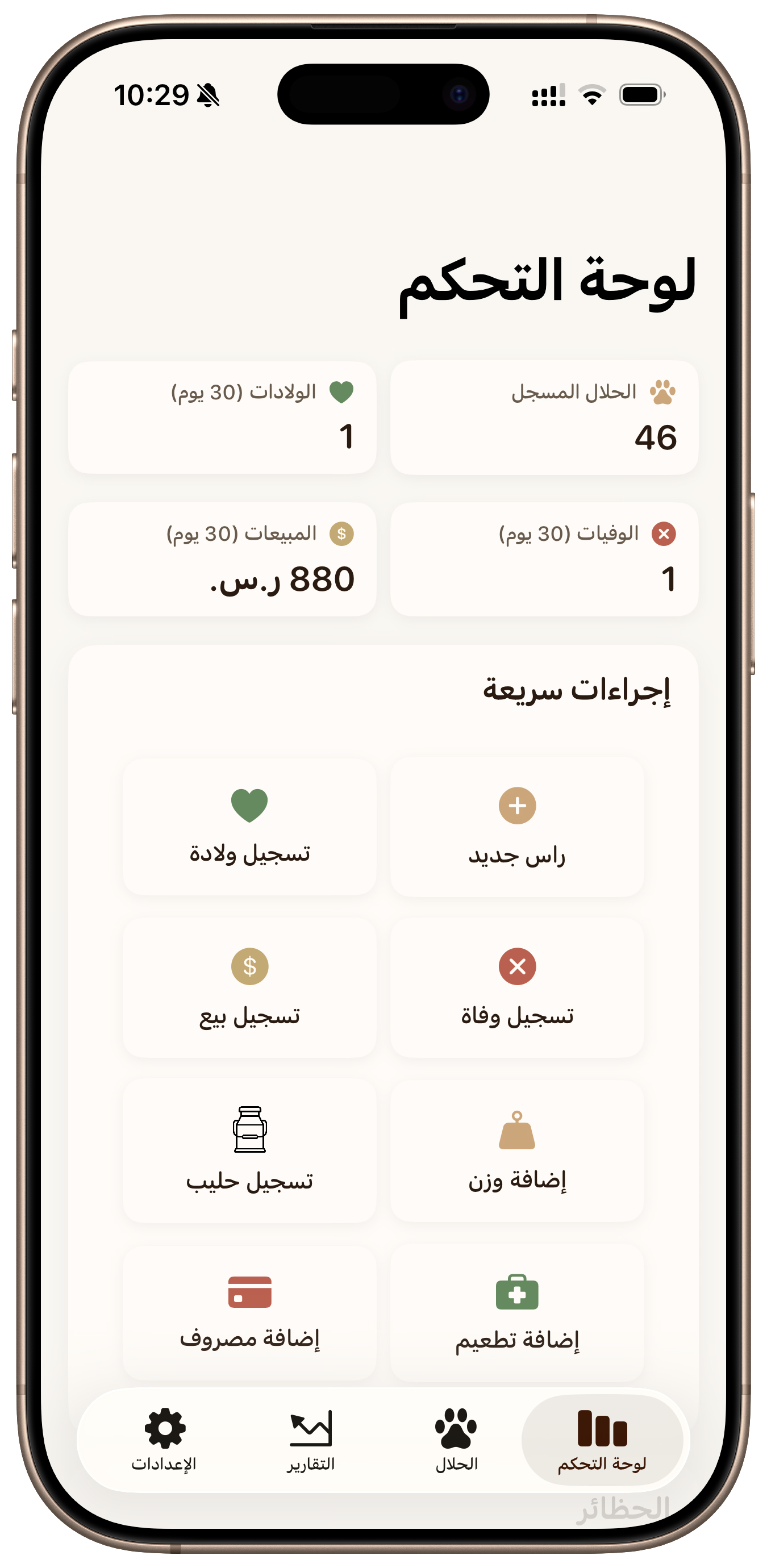The height and width of the screenshot is (1568, 767).
Task: Open تسجيل بيع to record a sale
Action: pyautogui.click(x=249, y=987)
